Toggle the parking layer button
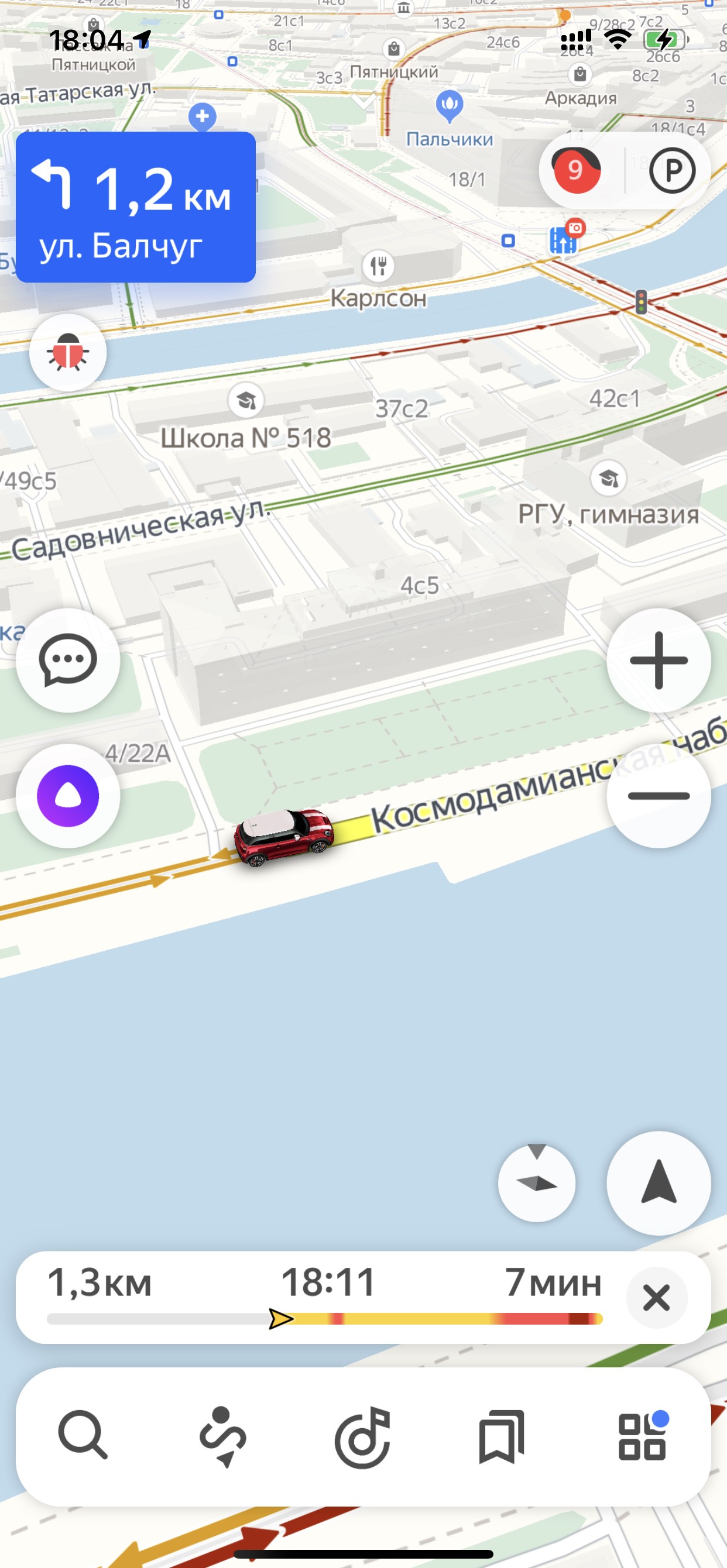The width and height of the screenshot is (727, 1568). [x=671, y=171]
